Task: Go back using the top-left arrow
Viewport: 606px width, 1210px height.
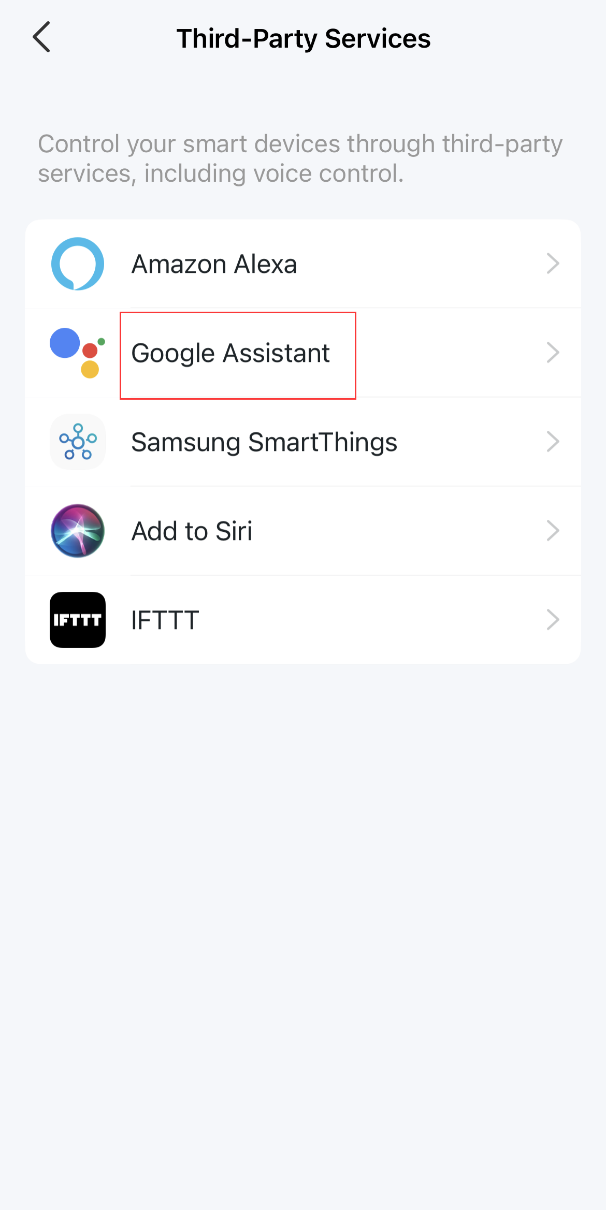Action: (41, 38)
